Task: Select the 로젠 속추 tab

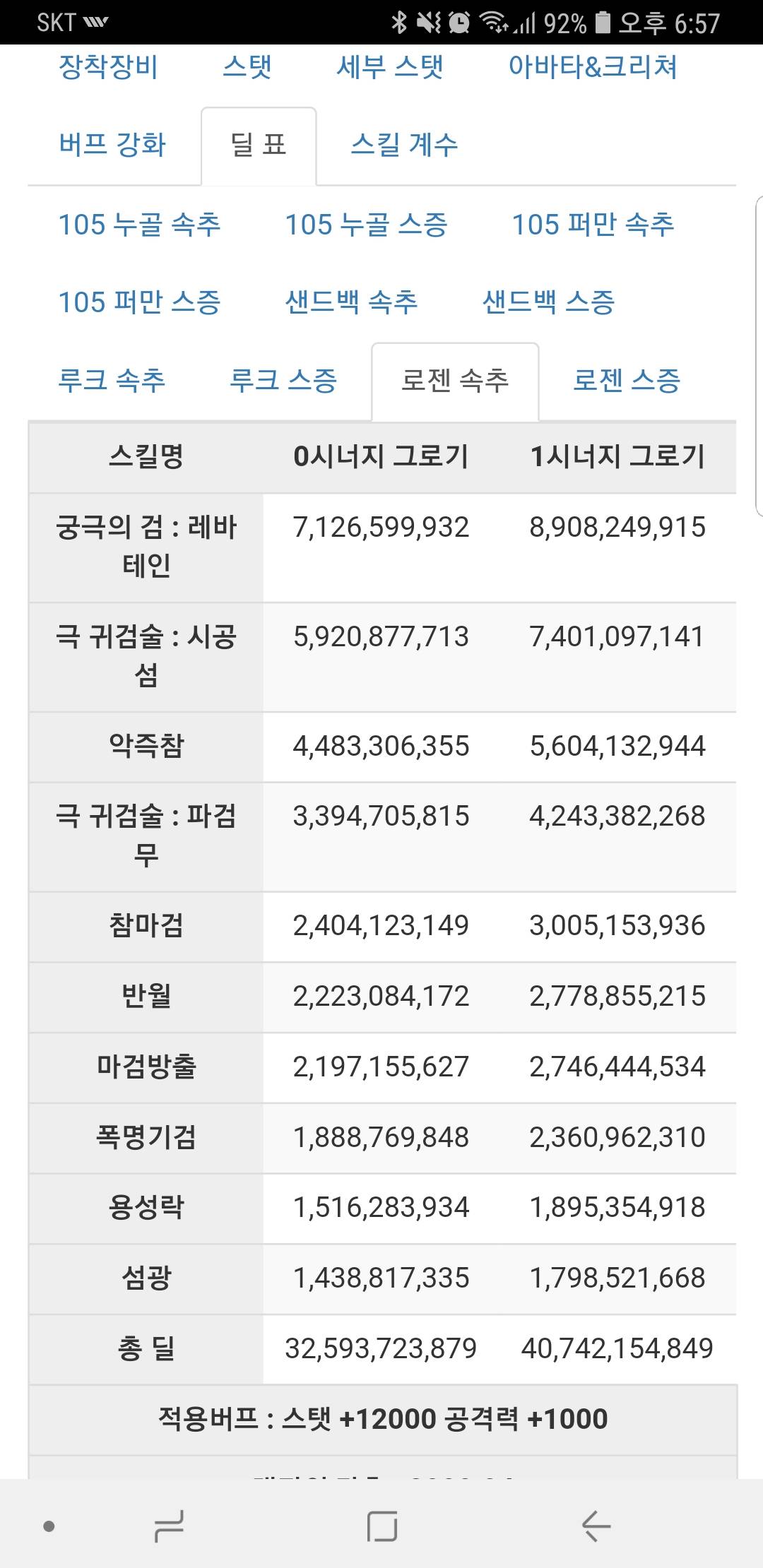Action: [455, 381]
